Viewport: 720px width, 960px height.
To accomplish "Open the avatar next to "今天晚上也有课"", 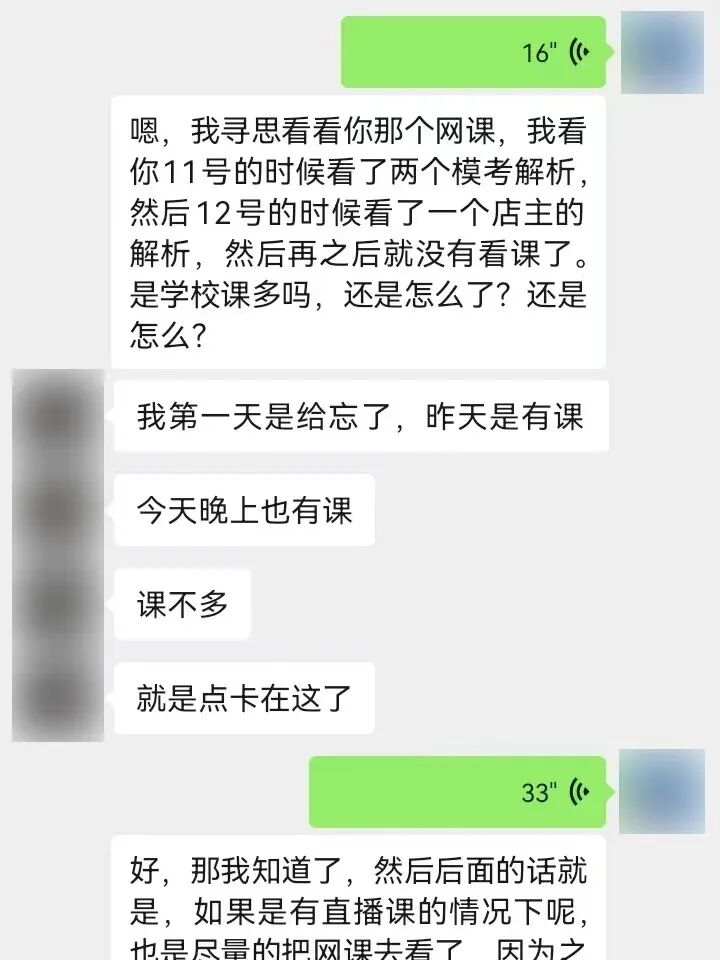I will (x=58, y=510).
